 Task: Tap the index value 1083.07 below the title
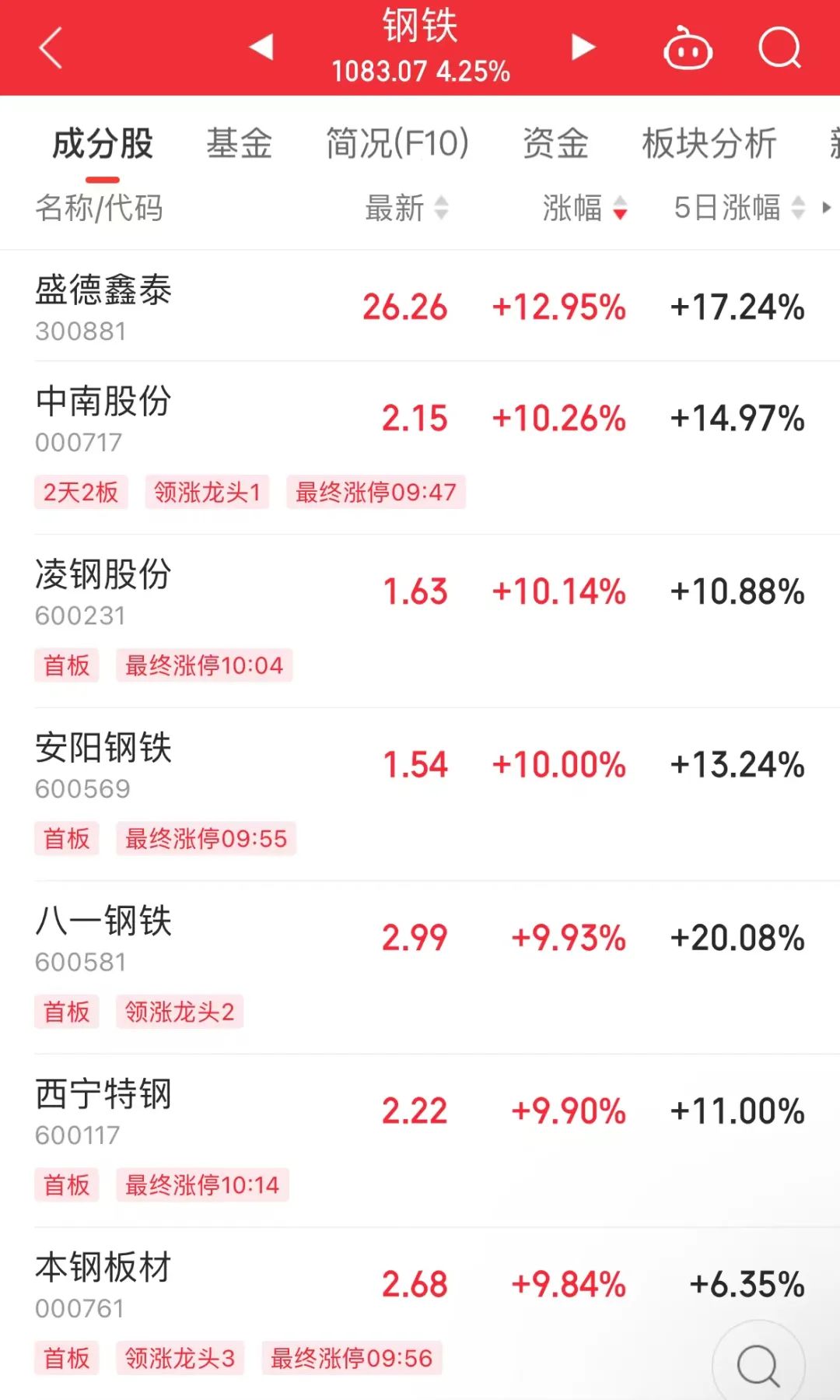pyautogui.click(x=379, y=72)
